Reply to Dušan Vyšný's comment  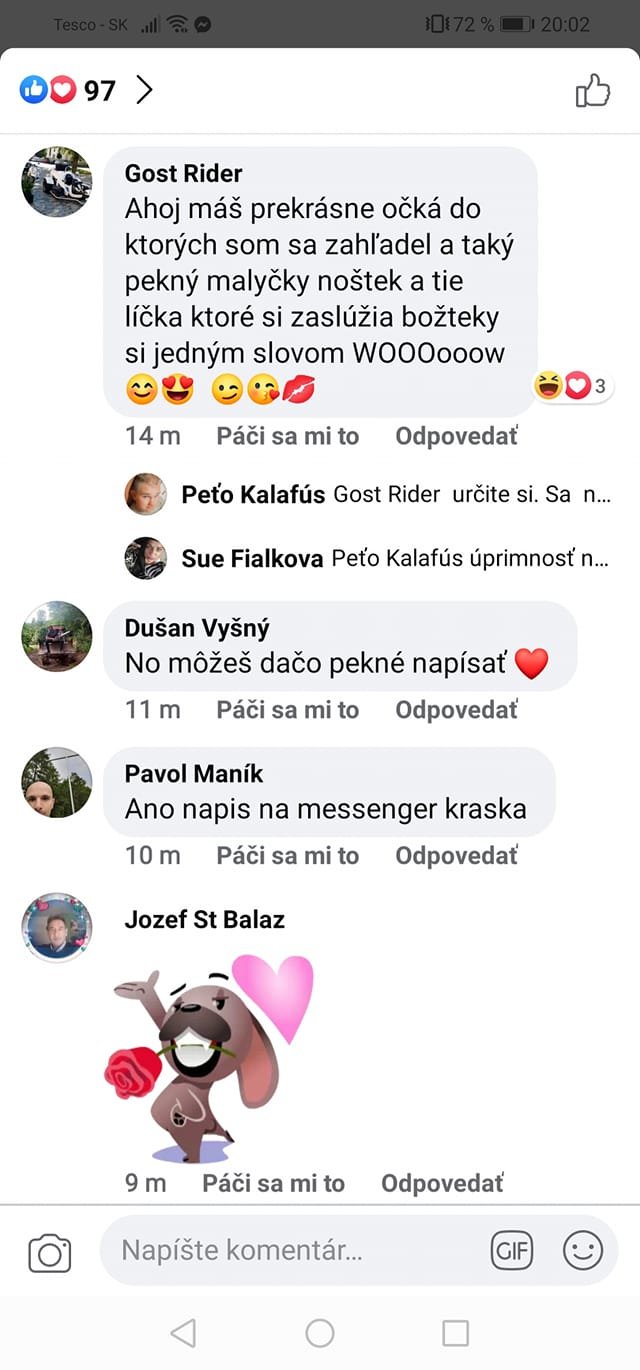[457, 710]
